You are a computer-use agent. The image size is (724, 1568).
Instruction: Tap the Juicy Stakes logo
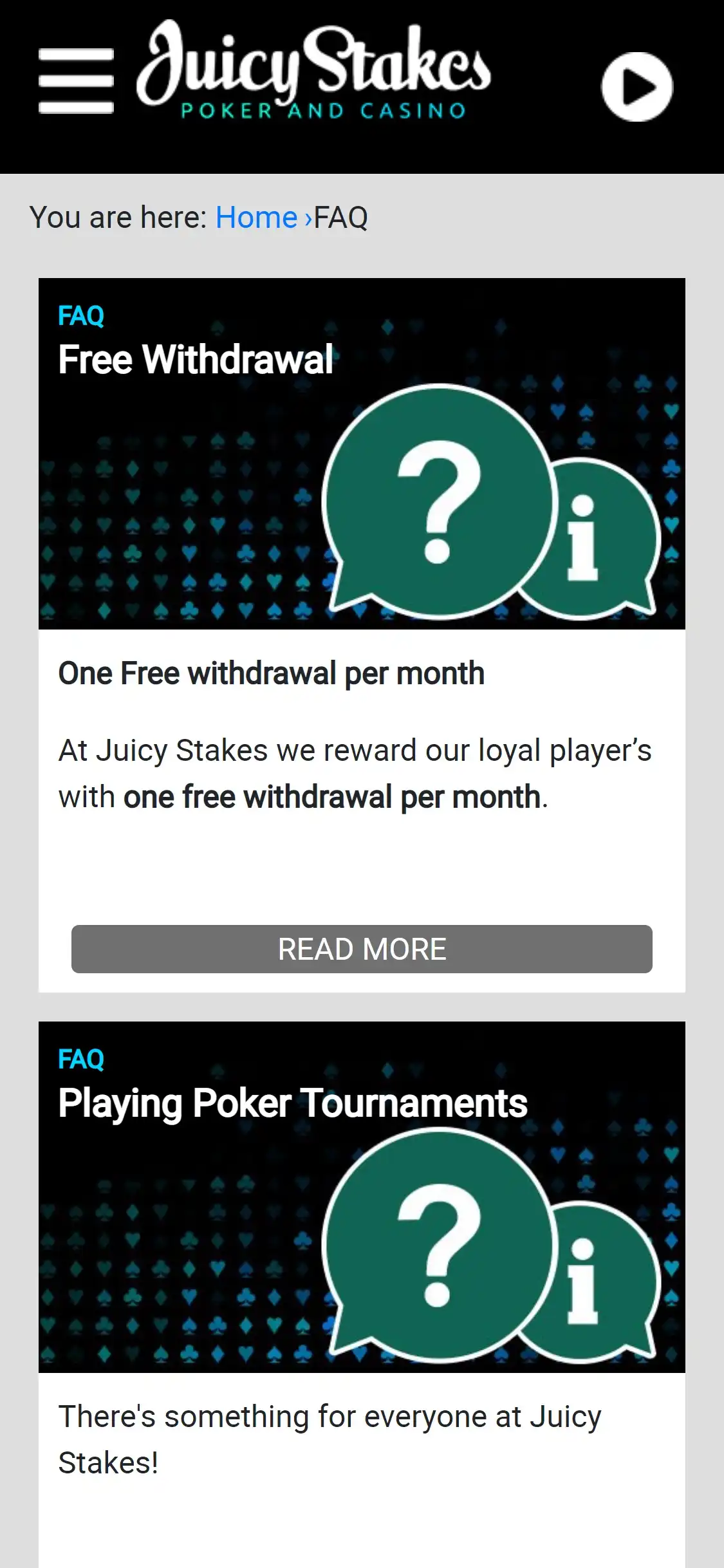coord(313,72)
